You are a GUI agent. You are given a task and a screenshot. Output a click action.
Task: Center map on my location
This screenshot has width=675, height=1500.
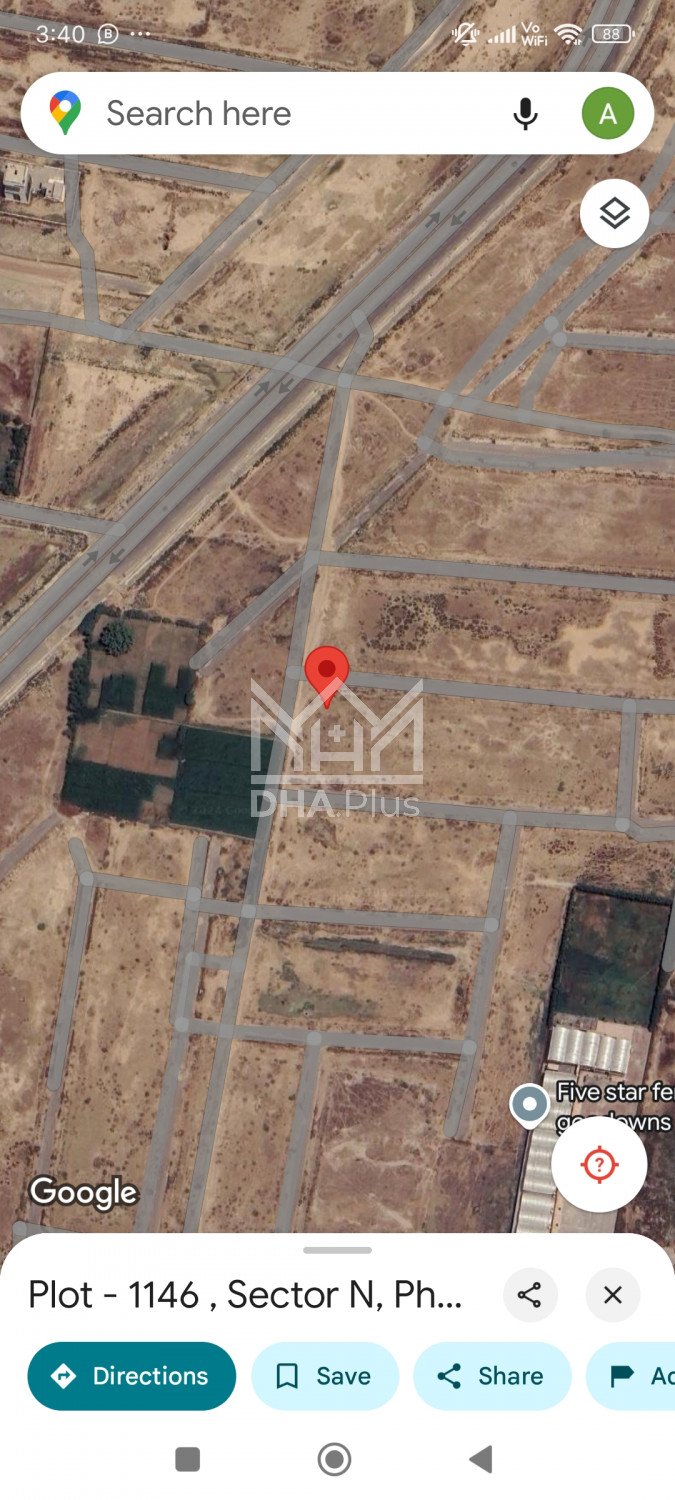599,1164
